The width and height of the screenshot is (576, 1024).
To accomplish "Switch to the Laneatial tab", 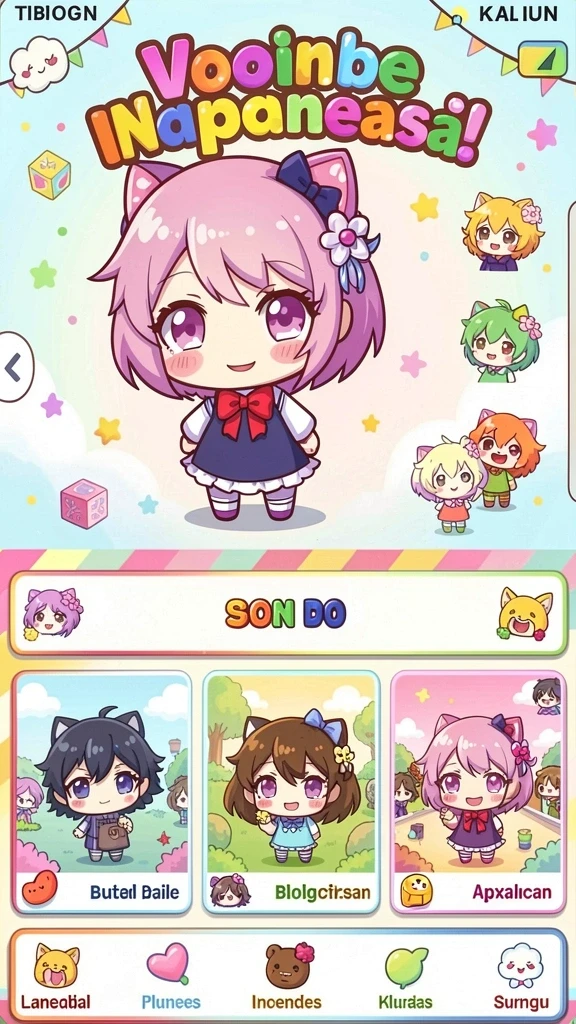I will click(56, 976).
